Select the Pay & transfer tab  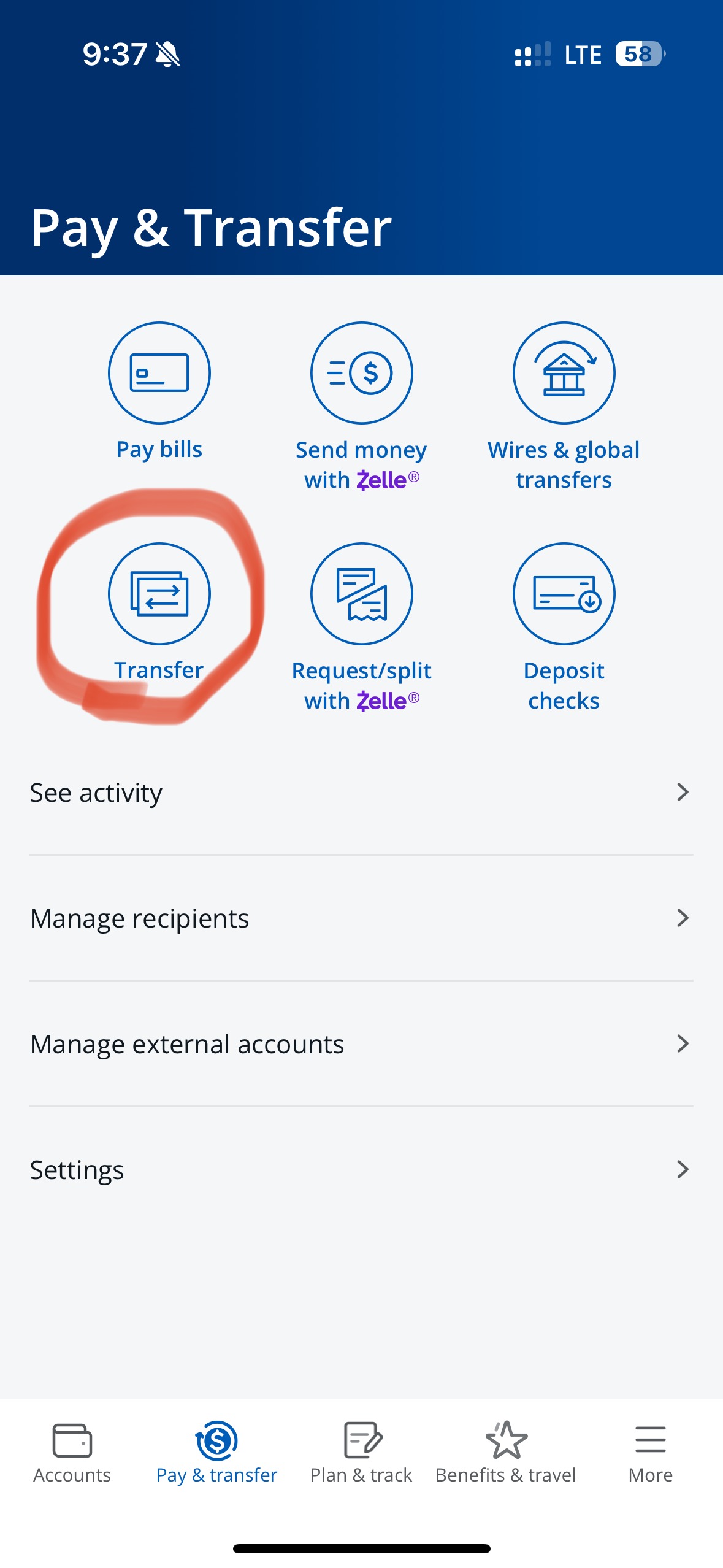[x=216, y=1451]
